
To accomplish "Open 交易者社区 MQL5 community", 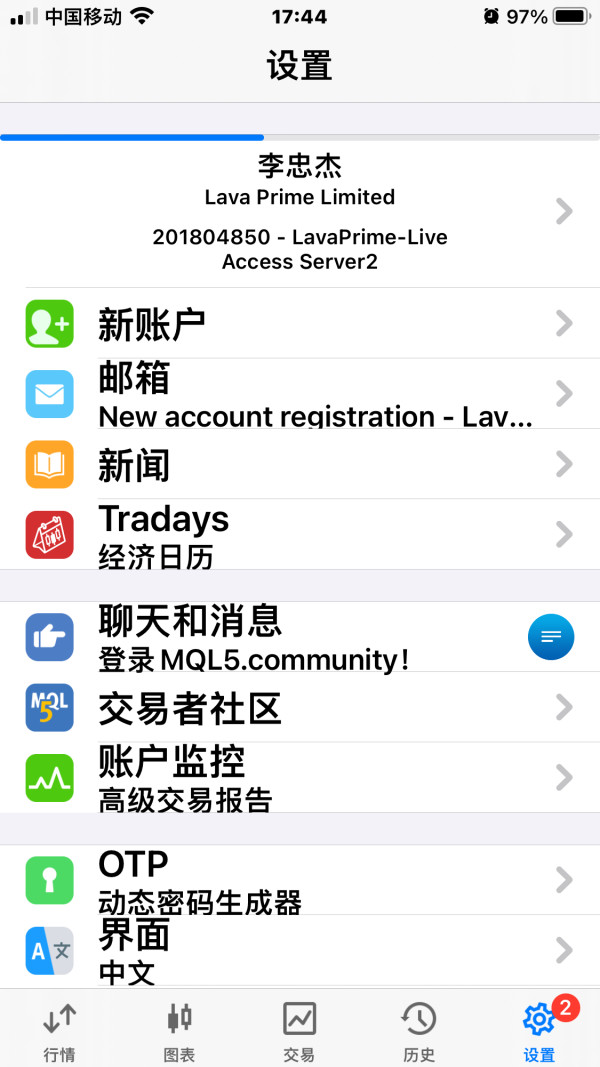I will (300, 708).
